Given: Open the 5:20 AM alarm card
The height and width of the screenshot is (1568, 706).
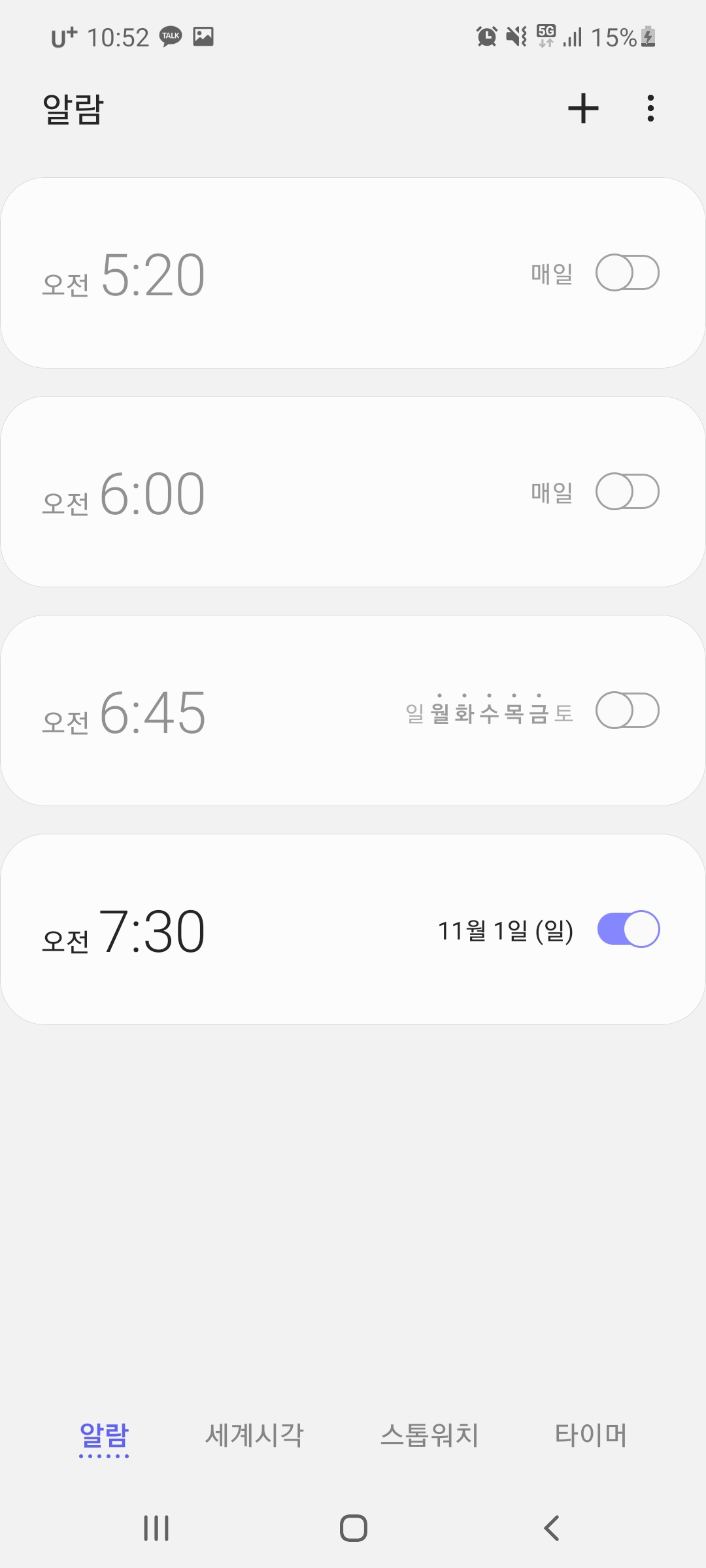Looking at the screenshot, I should (294, 273).
